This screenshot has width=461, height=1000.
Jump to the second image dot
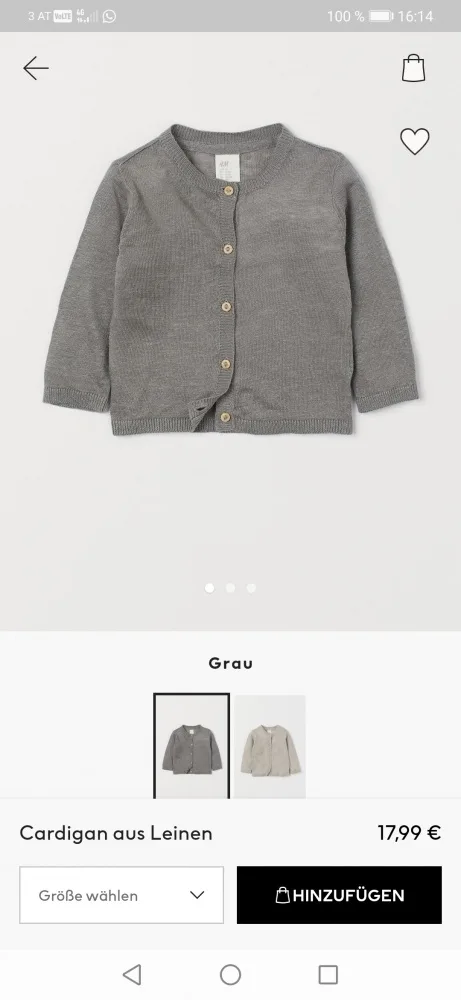pos(230,588)
